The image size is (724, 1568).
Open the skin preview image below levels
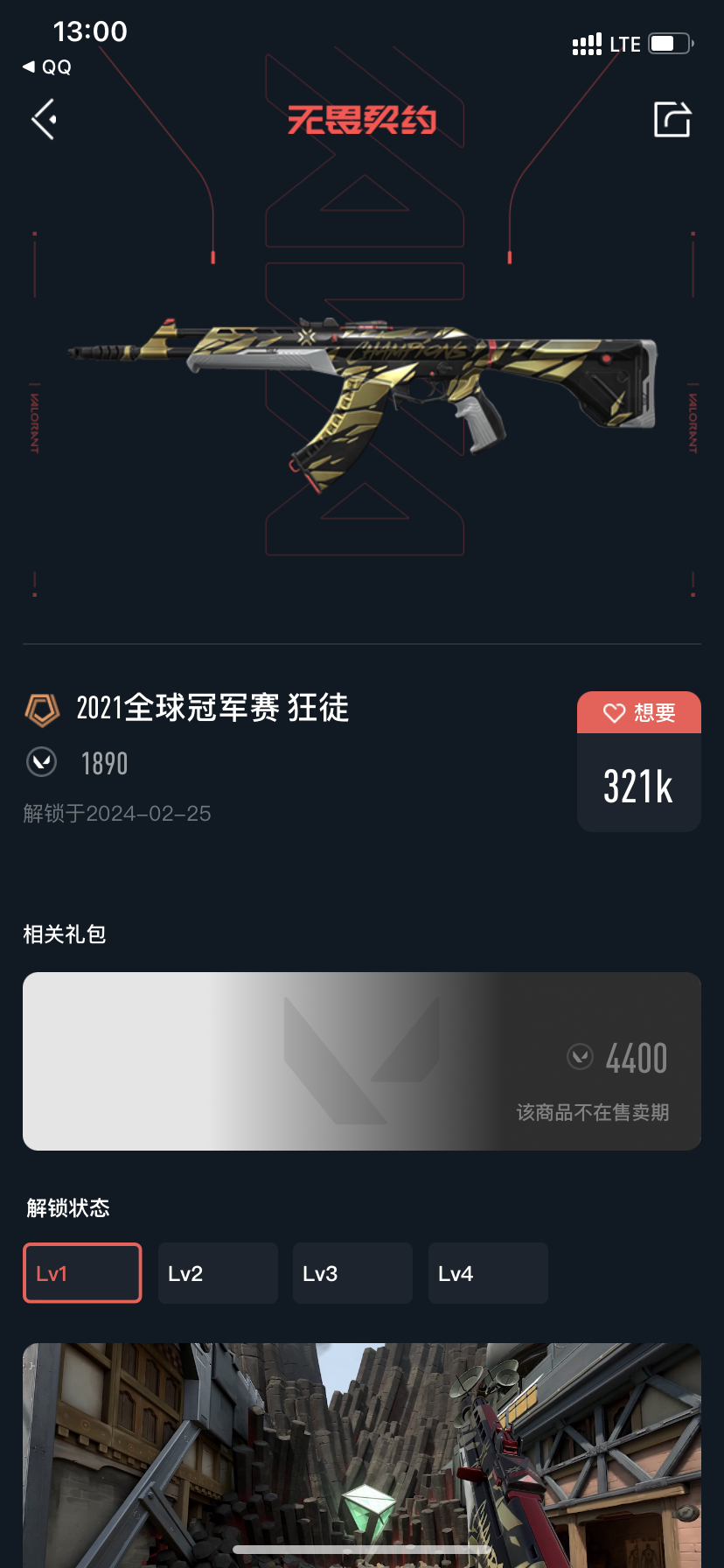(362, 1452)
